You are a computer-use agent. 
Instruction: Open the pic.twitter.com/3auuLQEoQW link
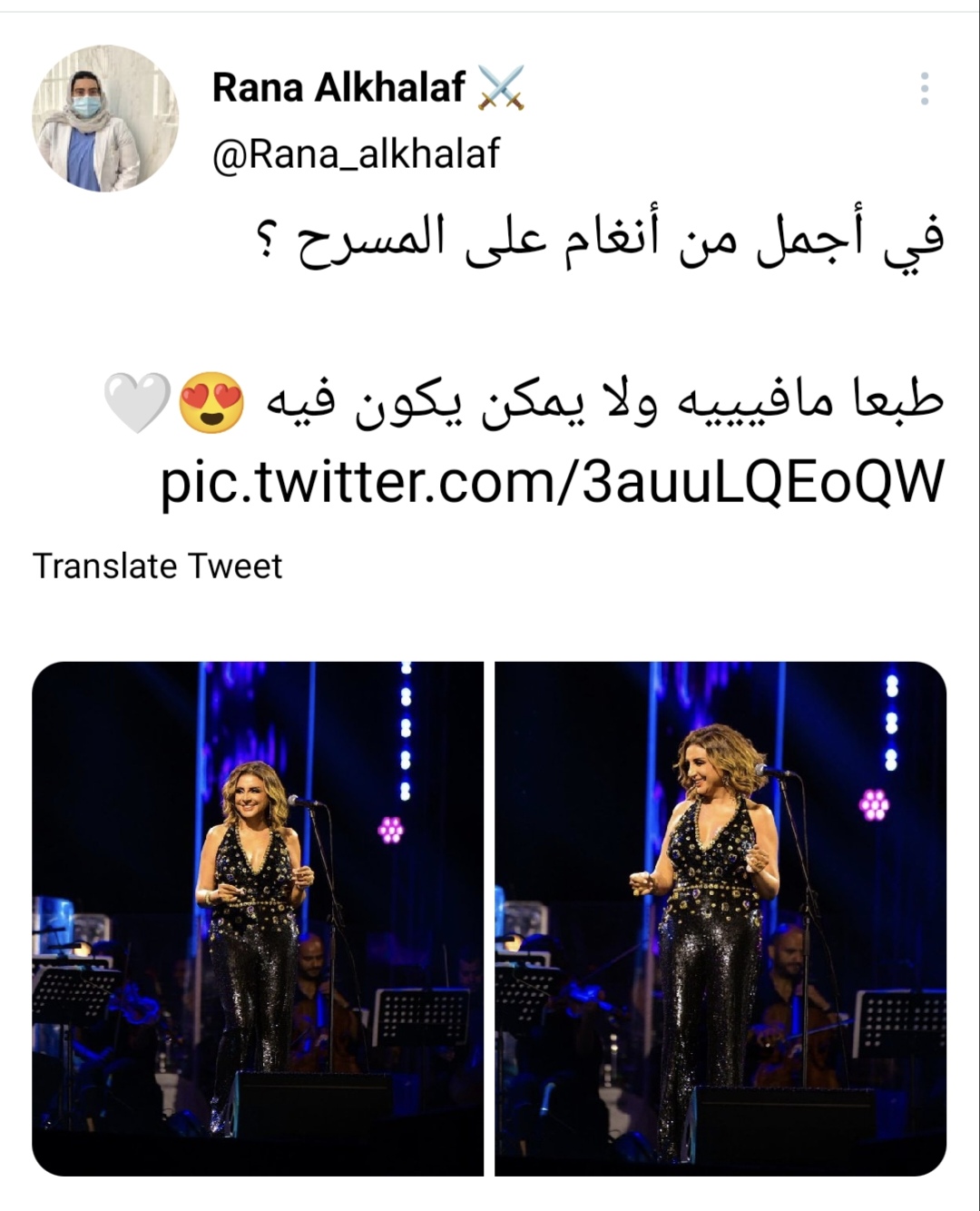[553, 481]
